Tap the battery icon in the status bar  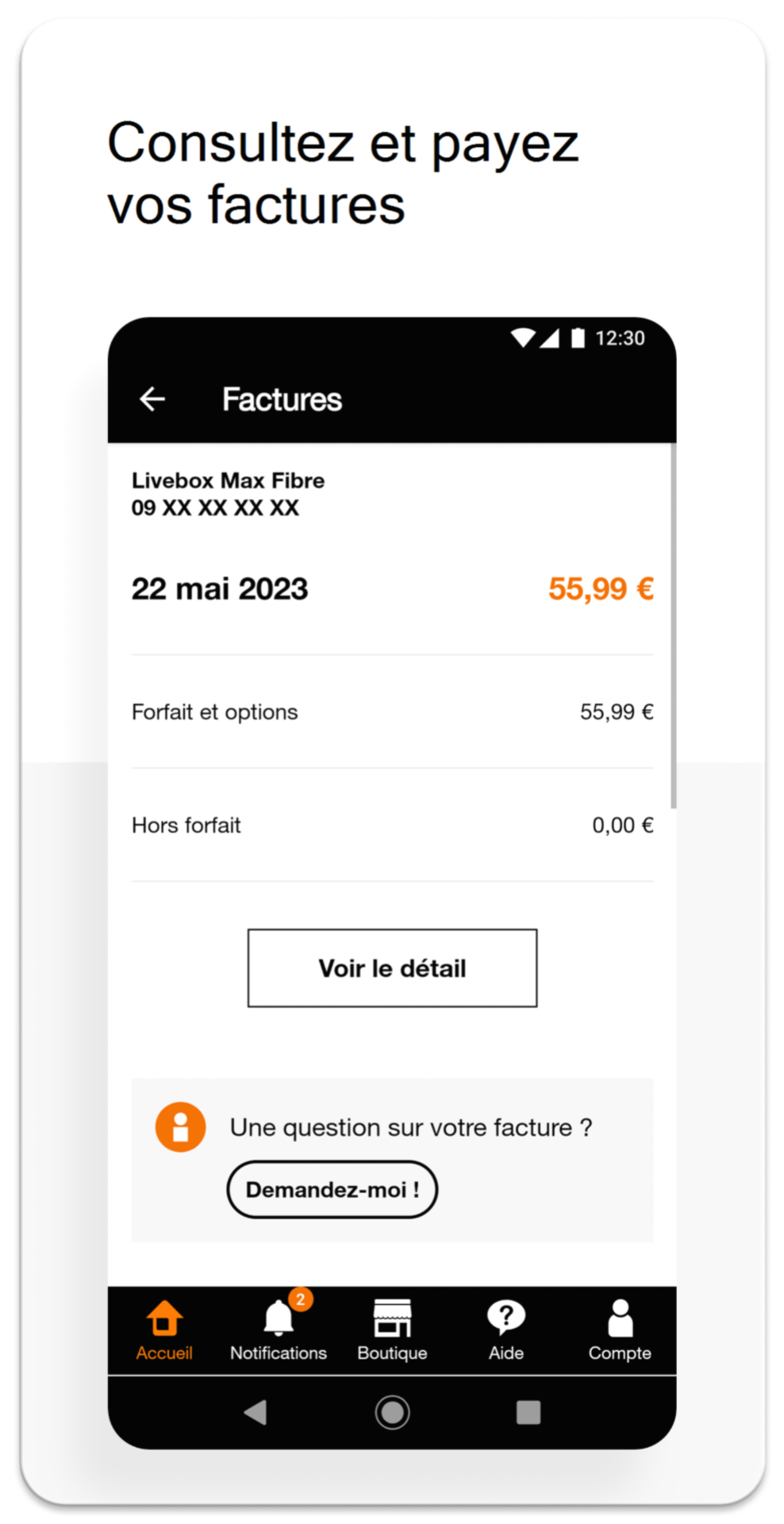[577, 337]
